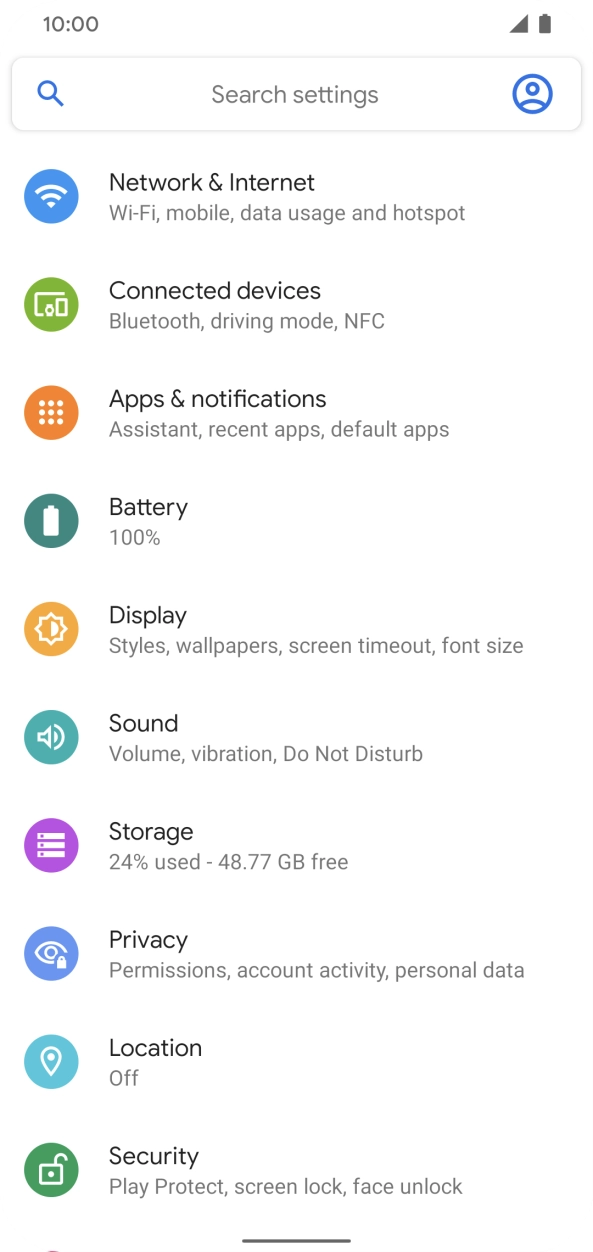Screen dimensions: 593x1252
Task: Check Storage usage details
Action: 296,845
